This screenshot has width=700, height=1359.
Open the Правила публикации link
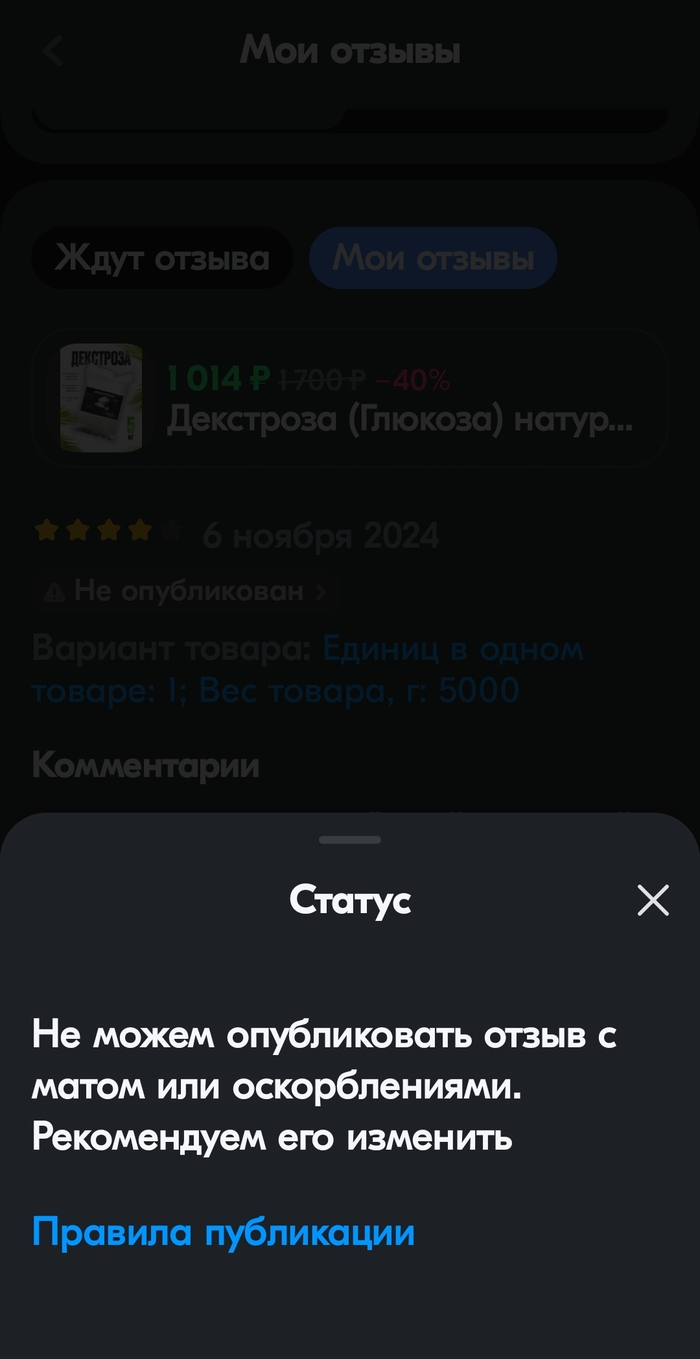coord(223,1231)
